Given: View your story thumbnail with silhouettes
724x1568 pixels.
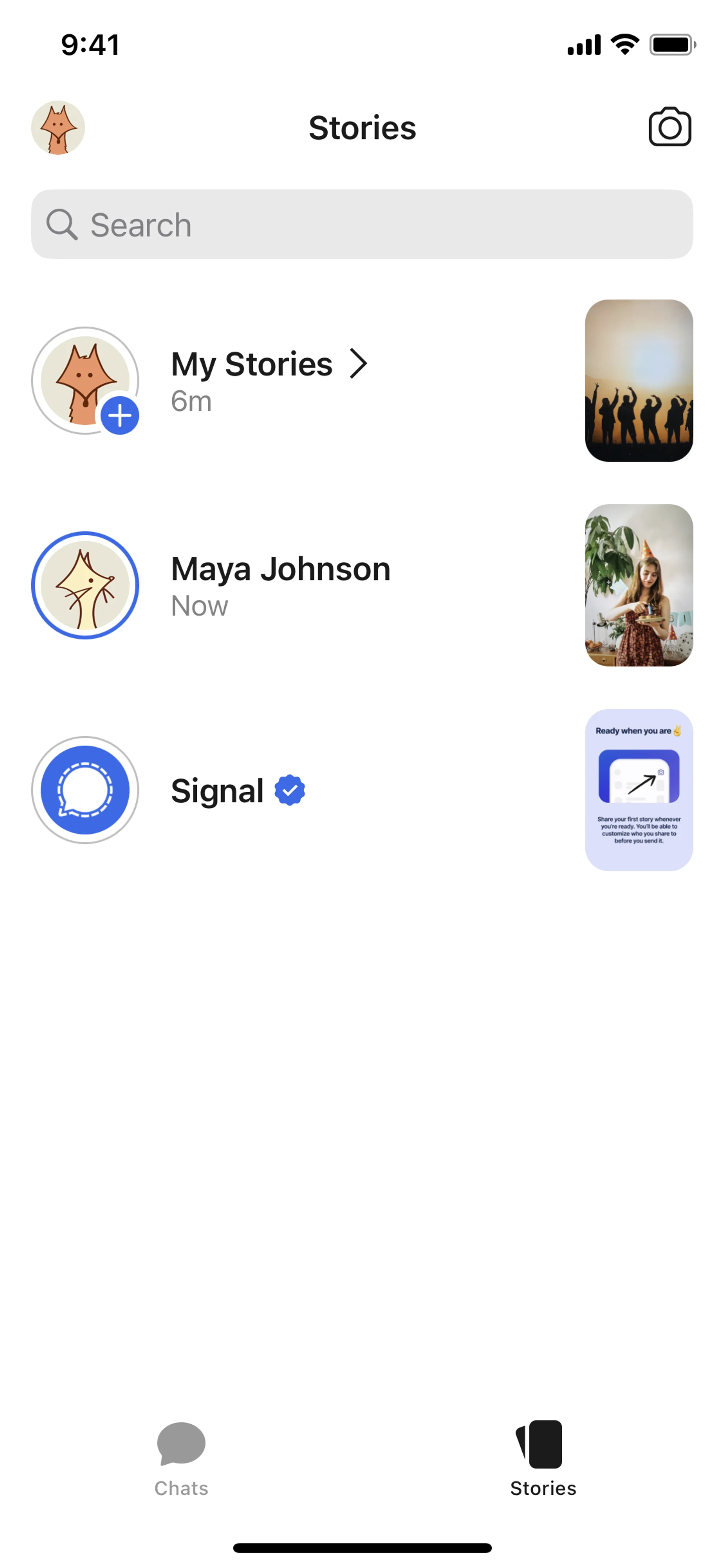Looking at the screenshot, I should [x=638, y=381].
